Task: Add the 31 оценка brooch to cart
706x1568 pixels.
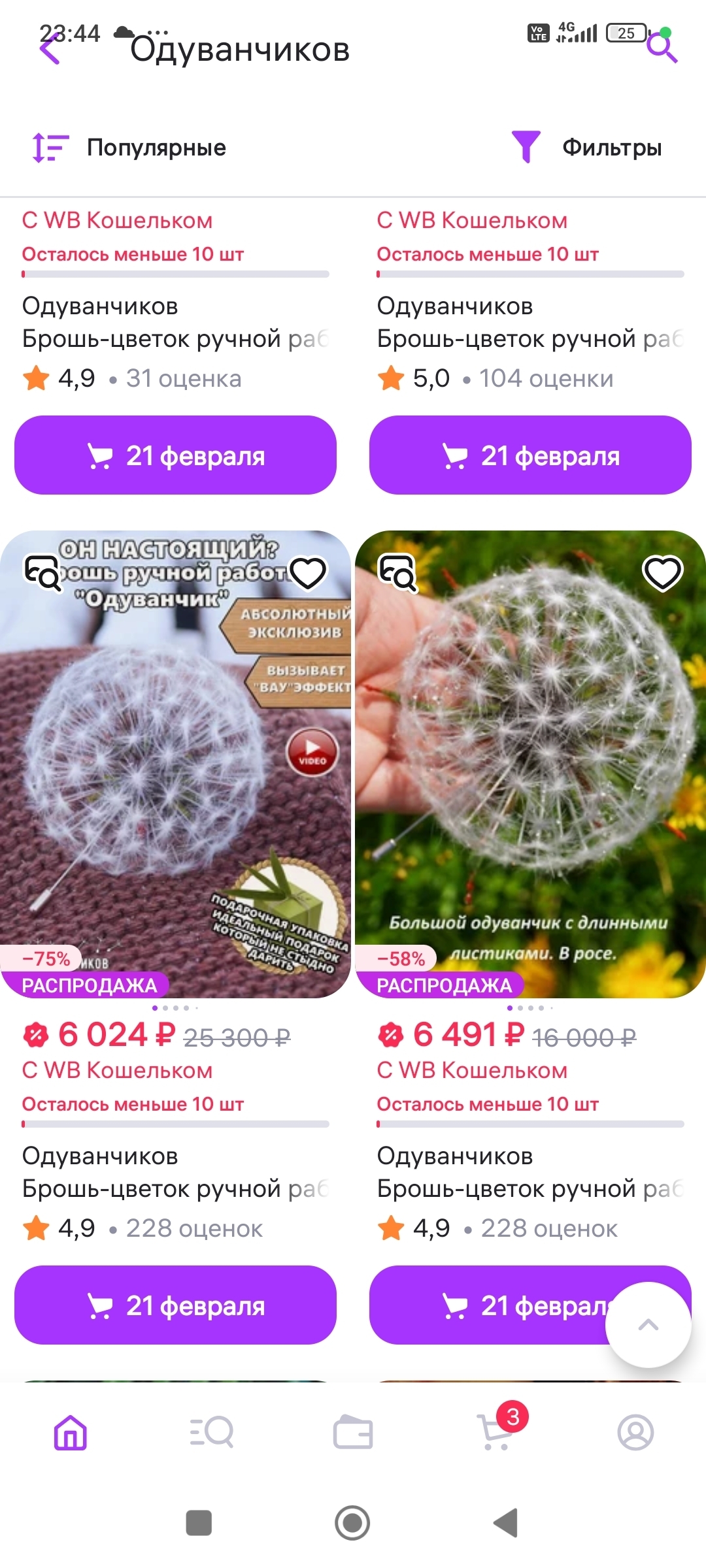Action: coord(175,455)
